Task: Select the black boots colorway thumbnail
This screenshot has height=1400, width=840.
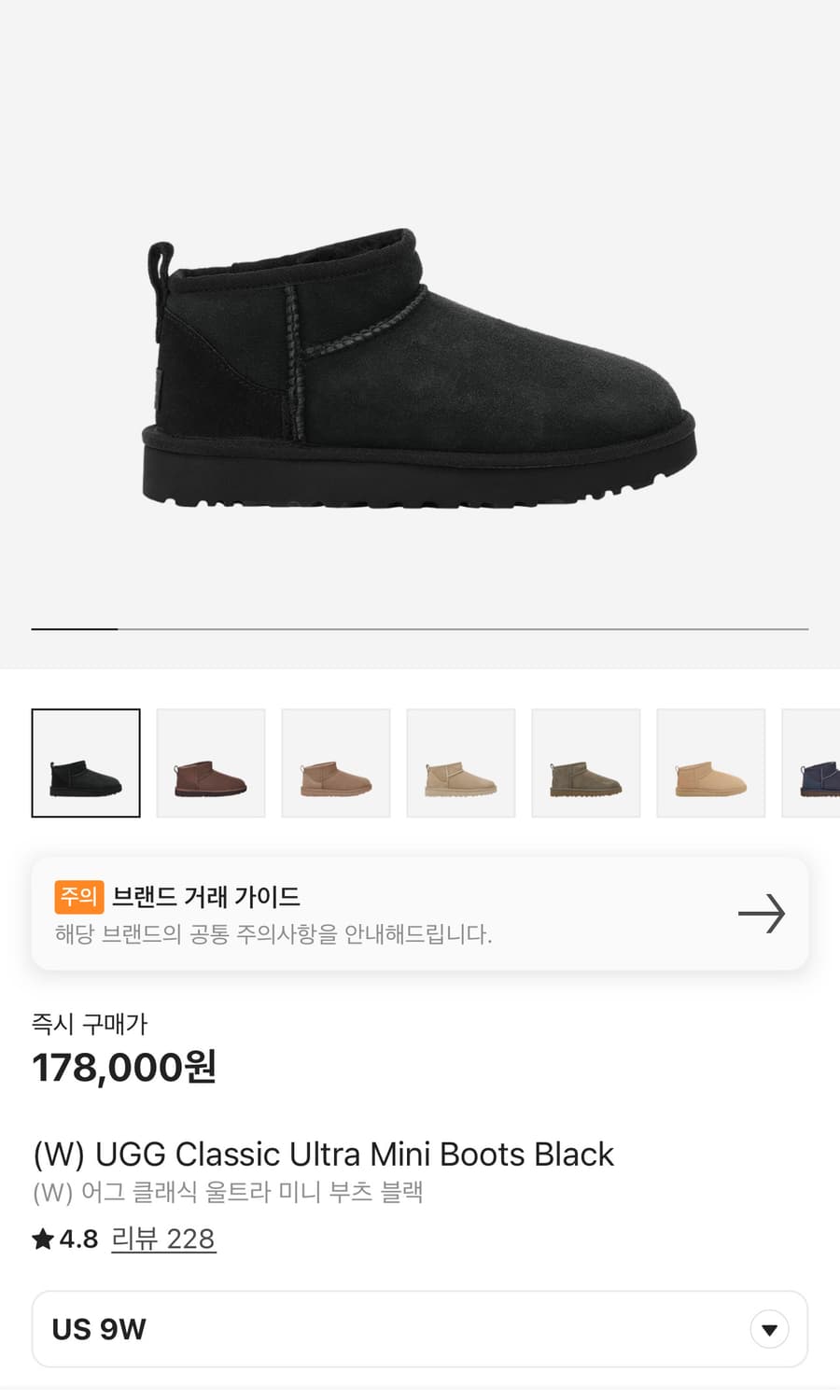Action: tap(86, 763)
